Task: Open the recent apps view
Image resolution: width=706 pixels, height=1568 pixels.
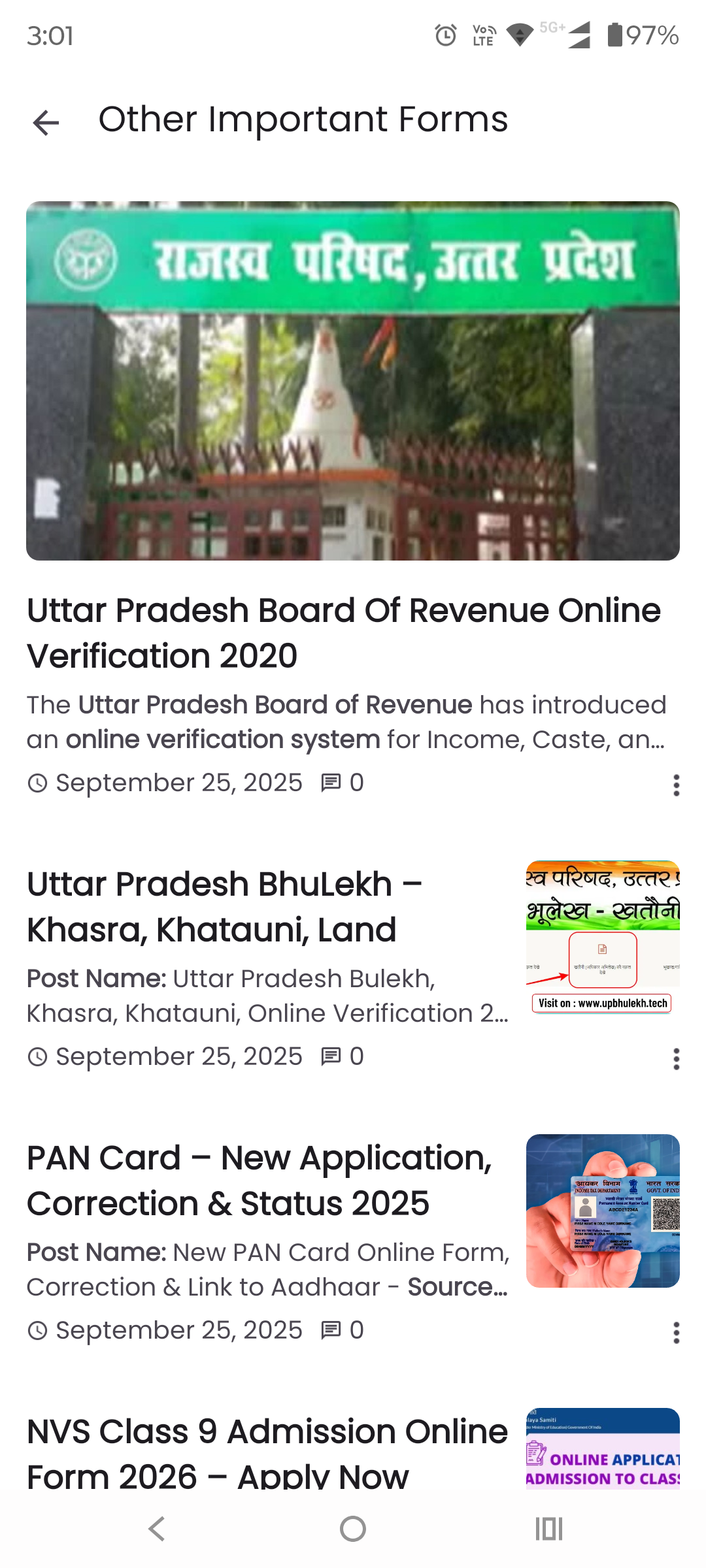Action: [548, 1529]
